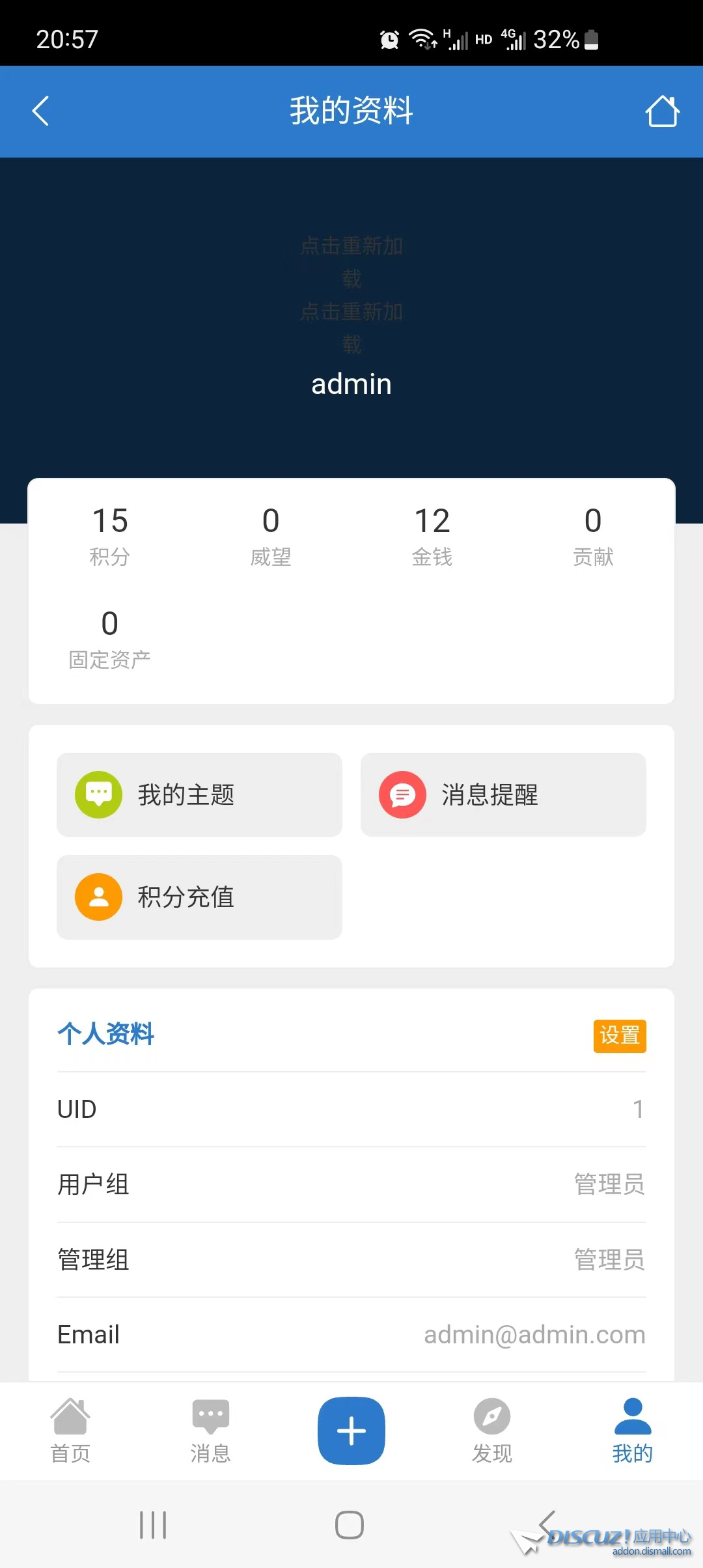Switch to the 发现 tab
Viewport: 703px width, 1568px height.
(492, 1431)
